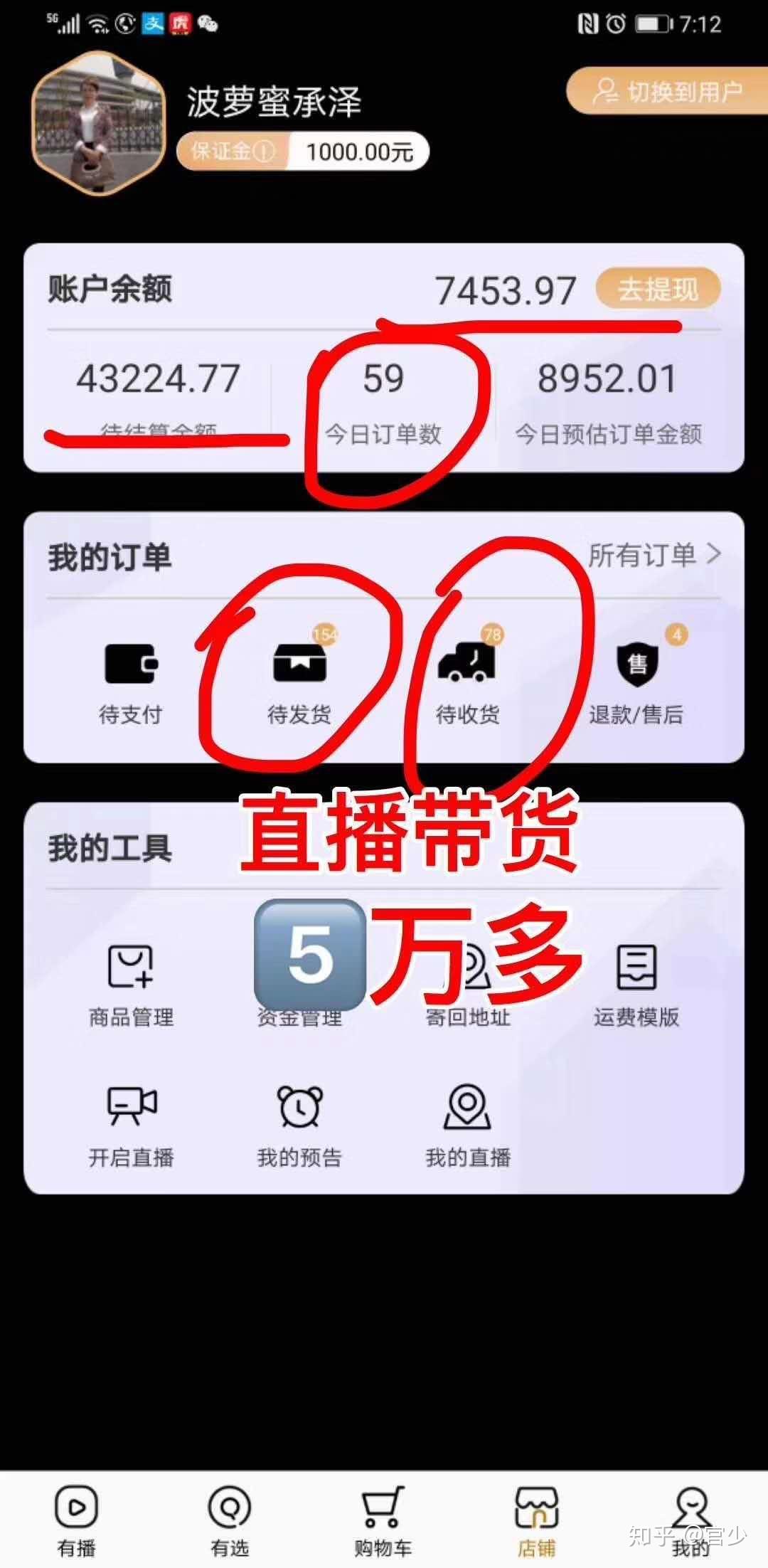Open the shop profile avatar
768x1568 pixels.
(97, 123)
